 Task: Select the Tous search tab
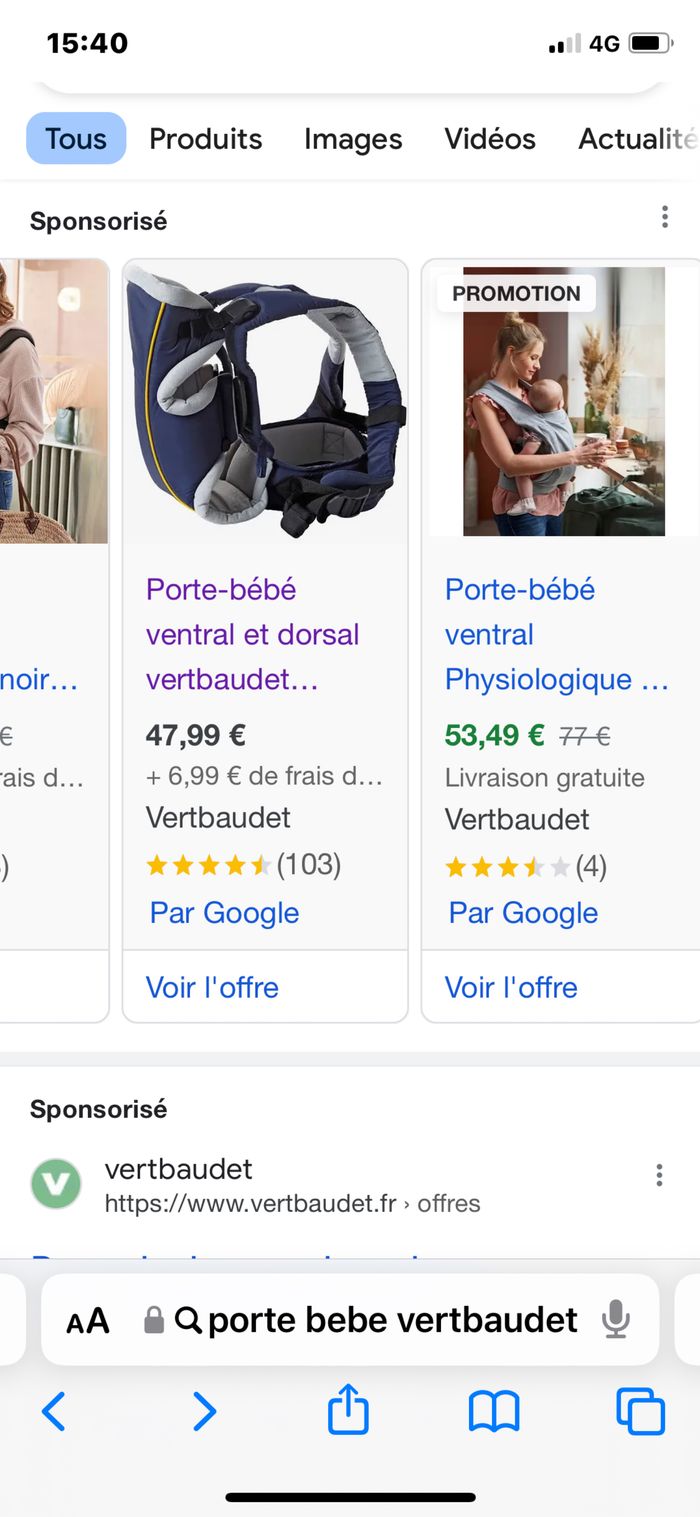coord(76,139)
